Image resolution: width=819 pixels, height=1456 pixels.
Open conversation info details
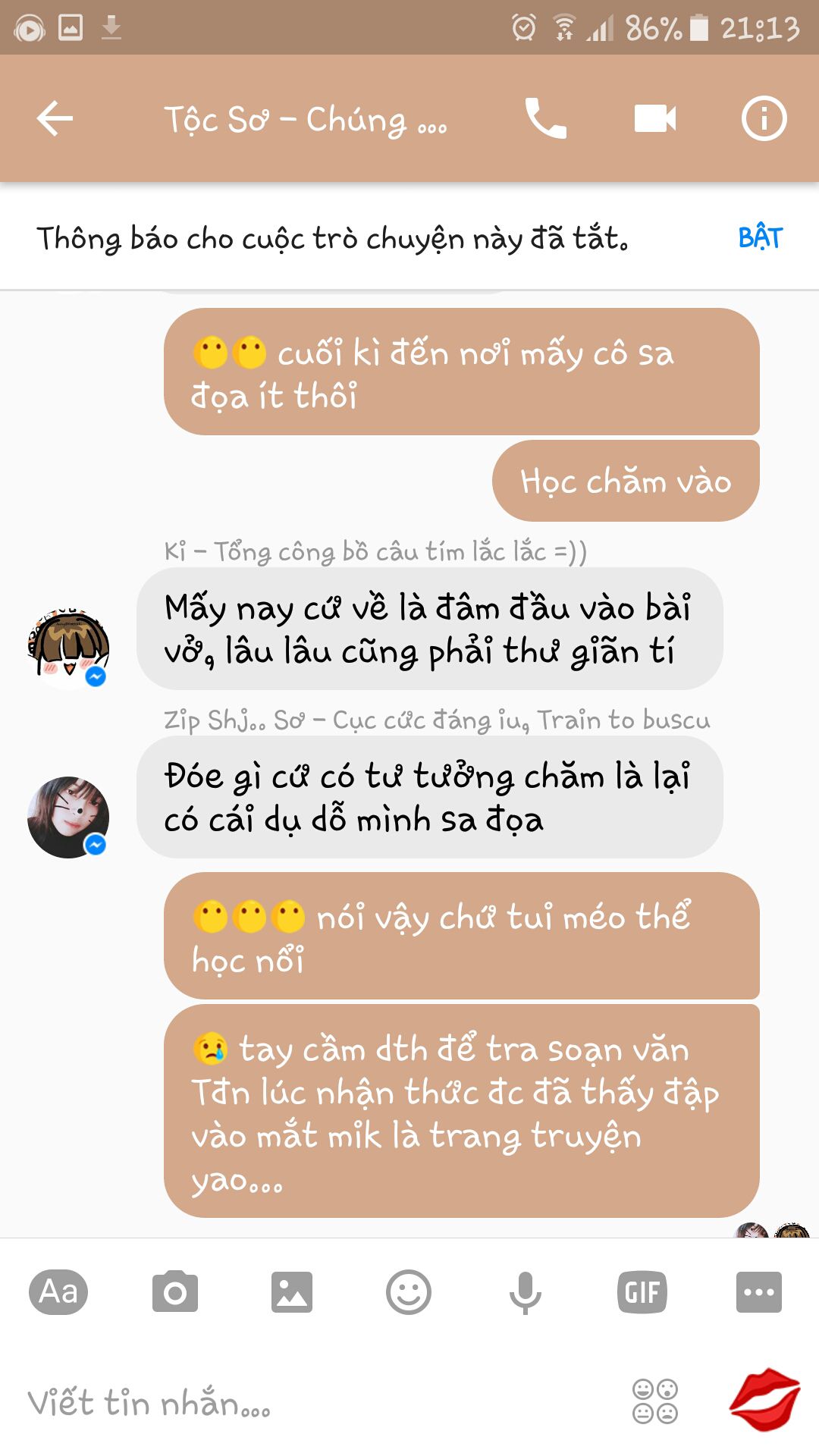point(764,118)
